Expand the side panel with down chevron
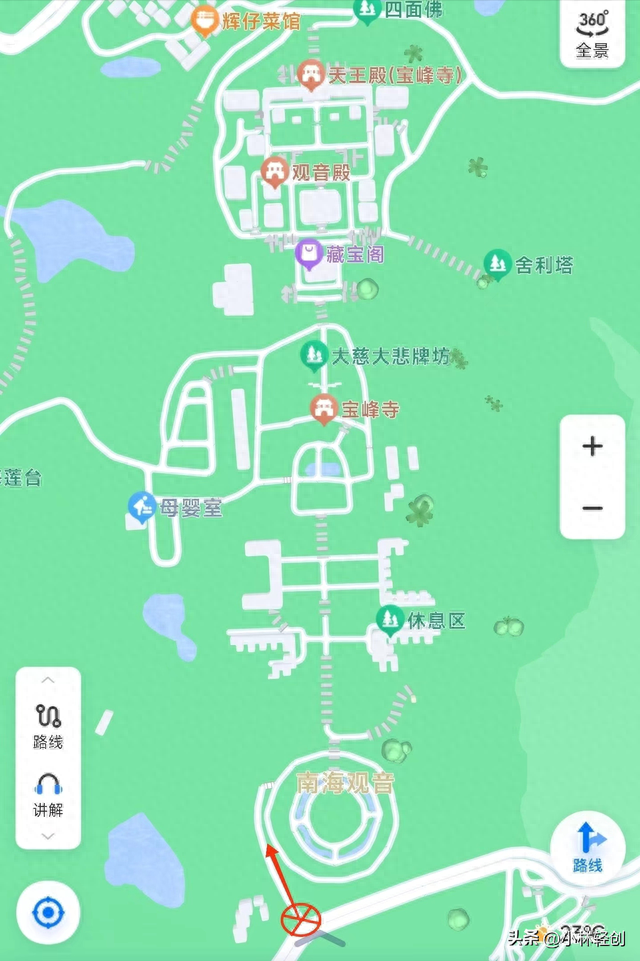 pyautogui.click(x=48, y=835)
